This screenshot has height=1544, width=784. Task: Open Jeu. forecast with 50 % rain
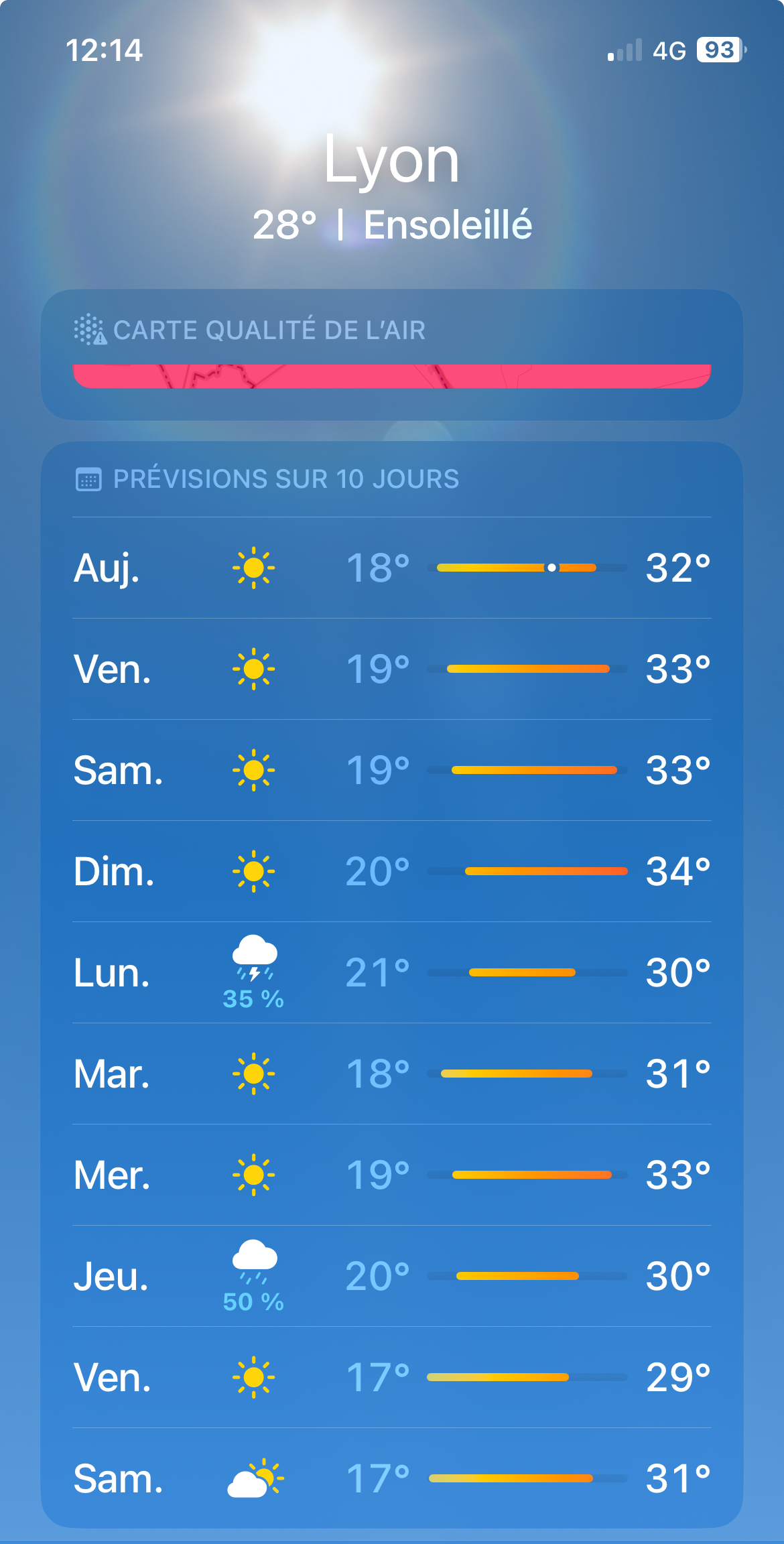[391, 1276]
